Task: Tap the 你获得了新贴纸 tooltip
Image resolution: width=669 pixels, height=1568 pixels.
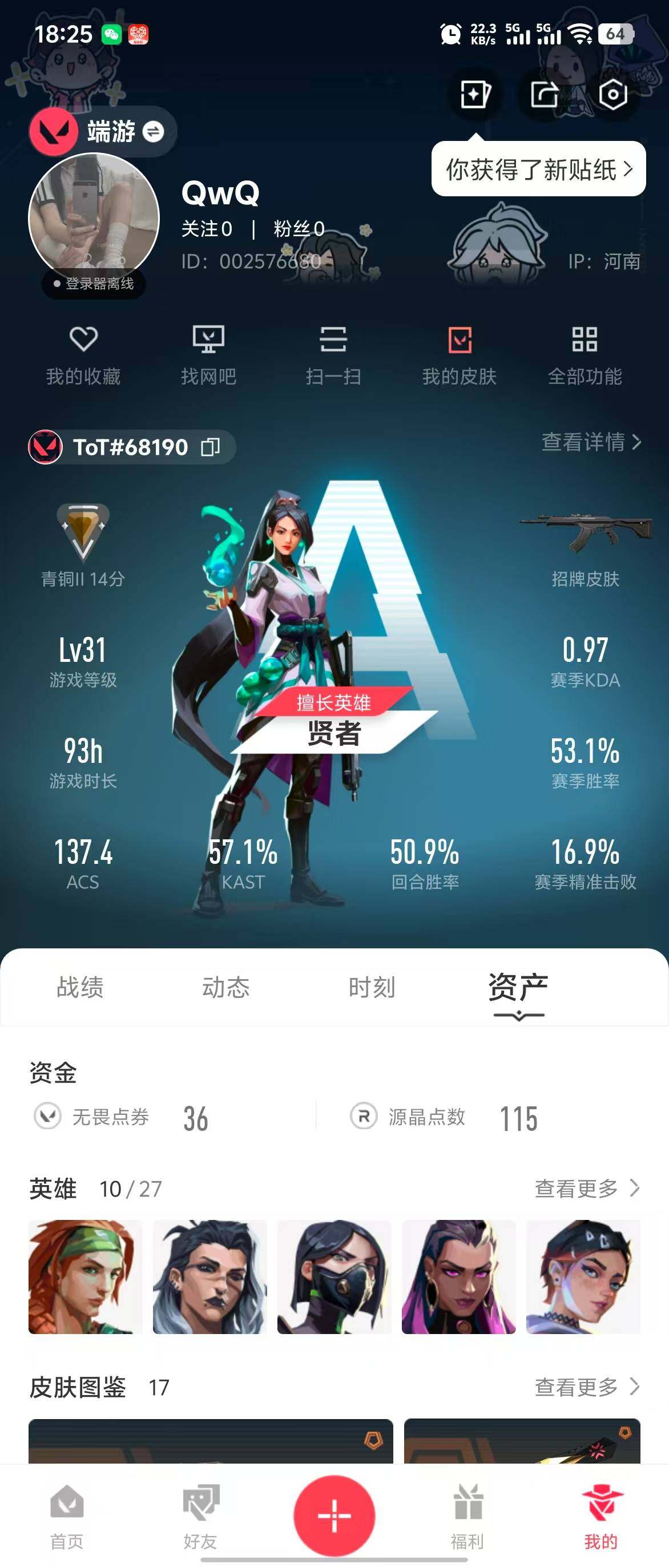Action: click(538, 169)
